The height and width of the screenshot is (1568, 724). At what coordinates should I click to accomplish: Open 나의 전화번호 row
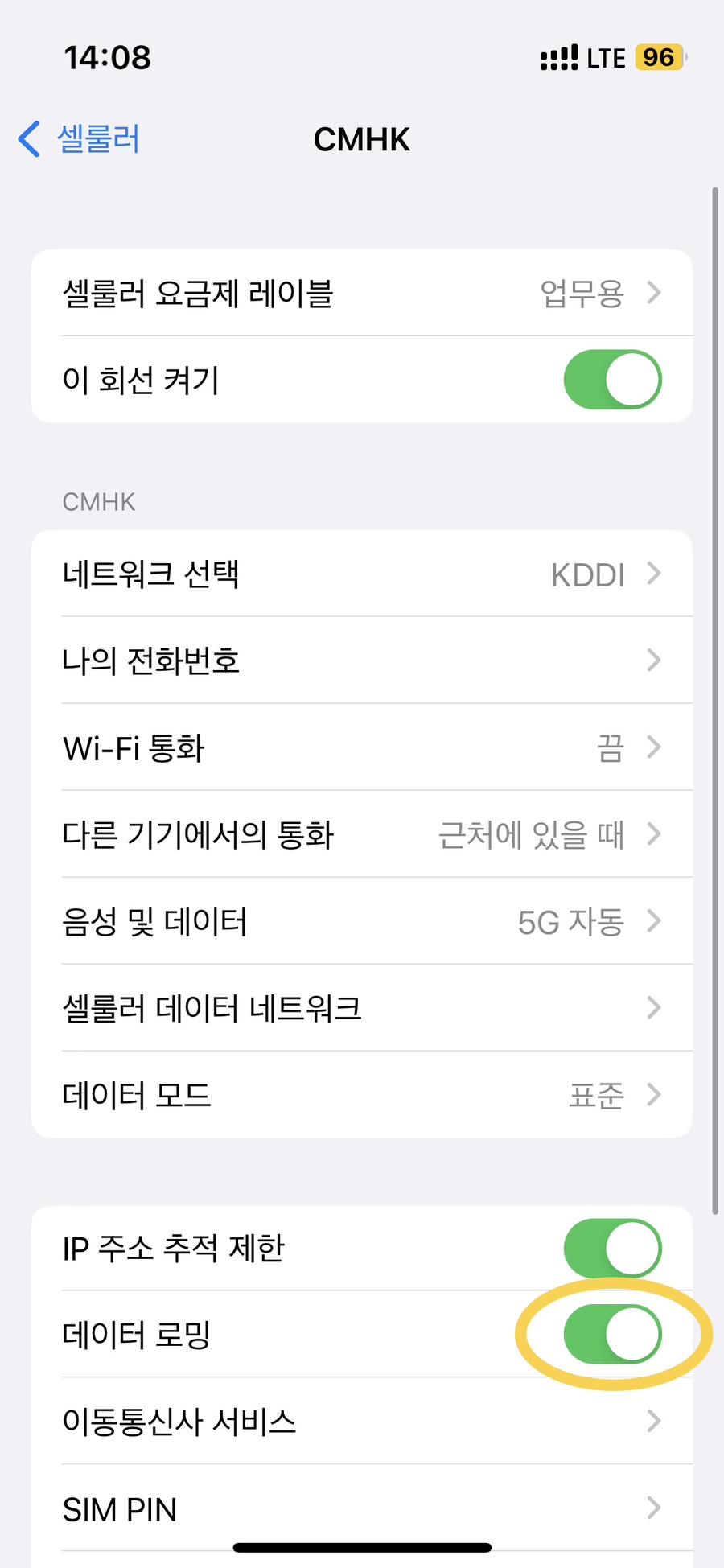[x=361, y=661]
